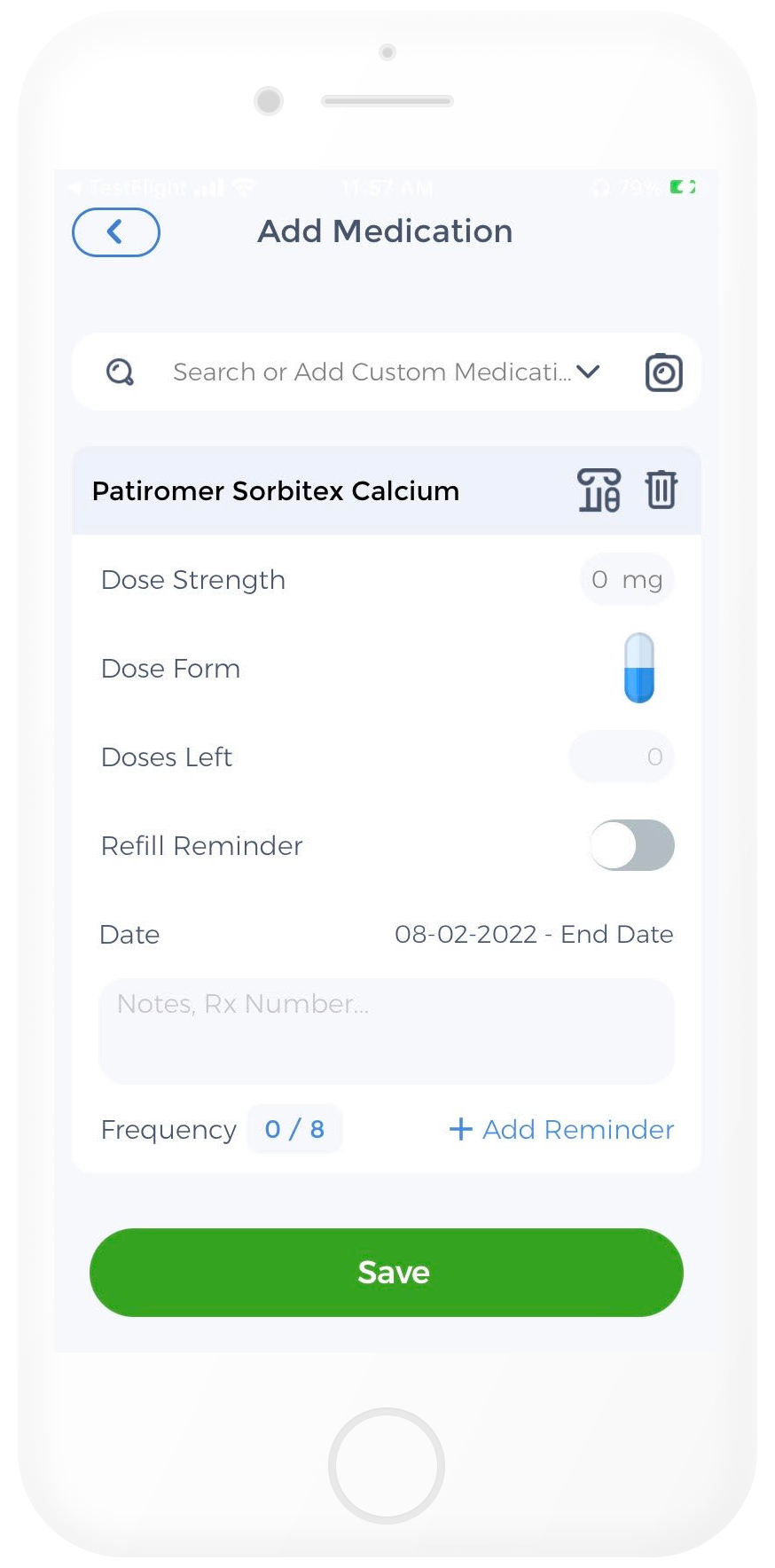775x1568 pixels.
Task: Click the plus icon next to Add Reminder
Action: pyautogui.click(x=460, y=1129)
